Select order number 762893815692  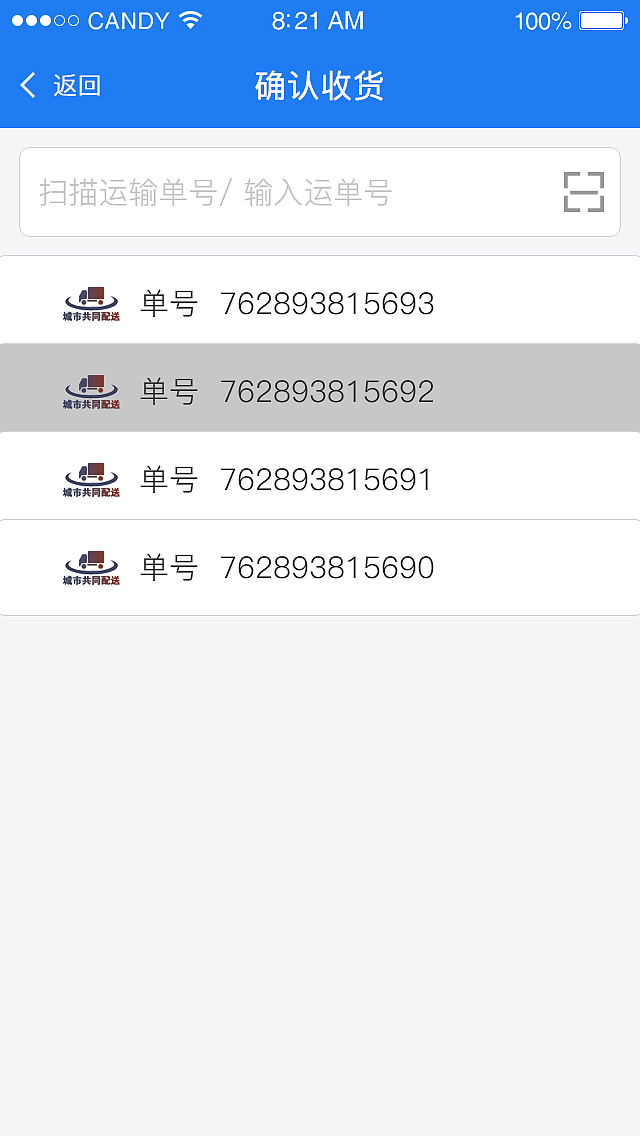tap(320, 390)
